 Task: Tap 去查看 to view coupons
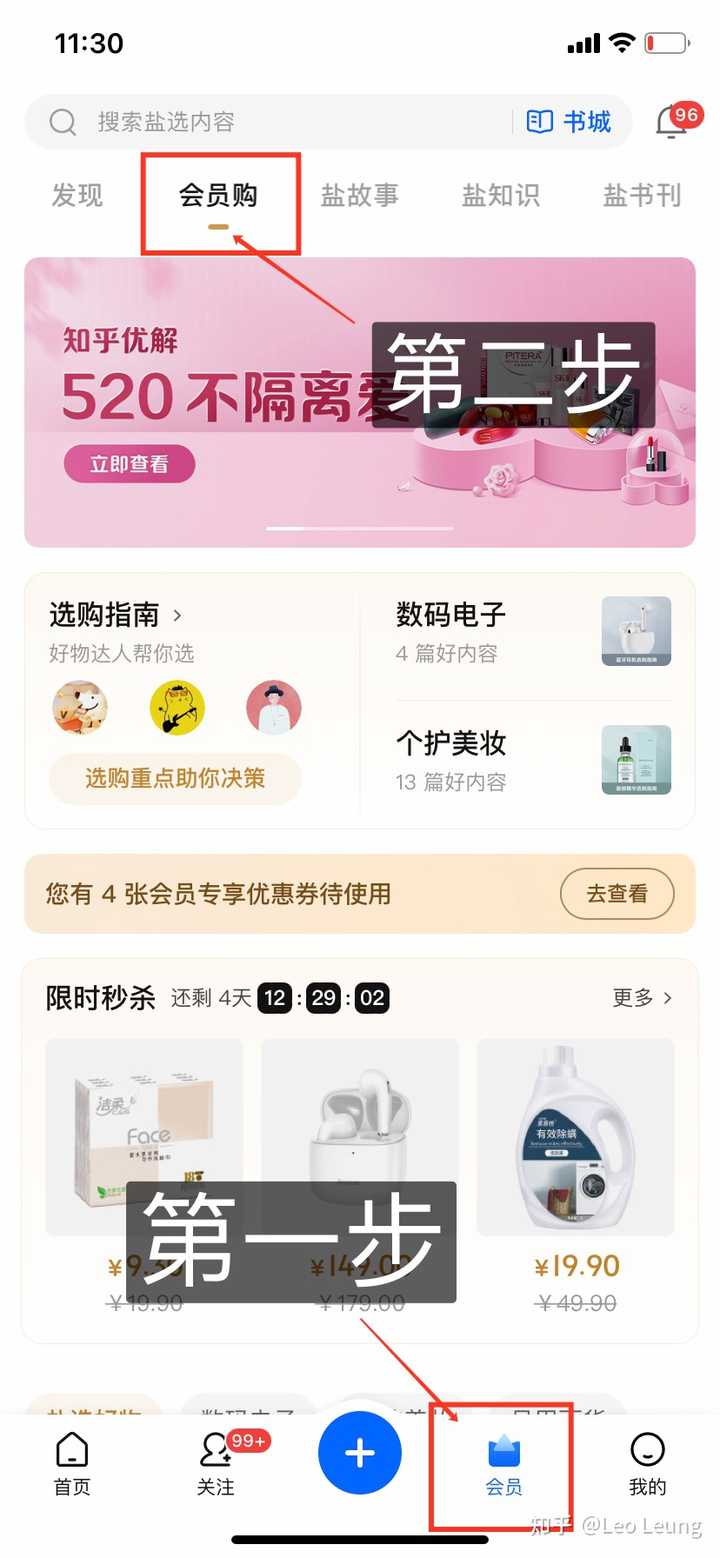(616, 893)
